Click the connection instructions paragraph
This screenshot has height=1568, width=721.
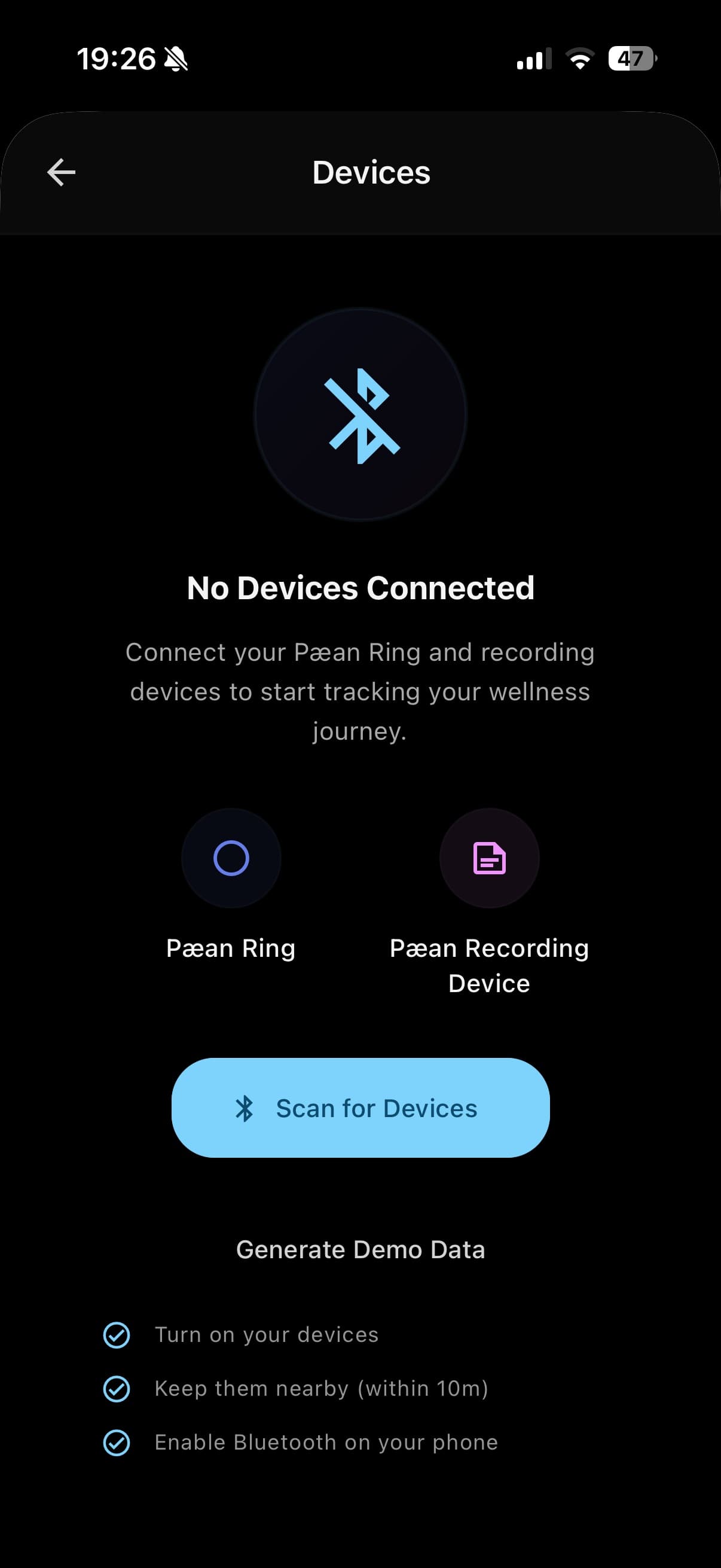click(360, 691)
